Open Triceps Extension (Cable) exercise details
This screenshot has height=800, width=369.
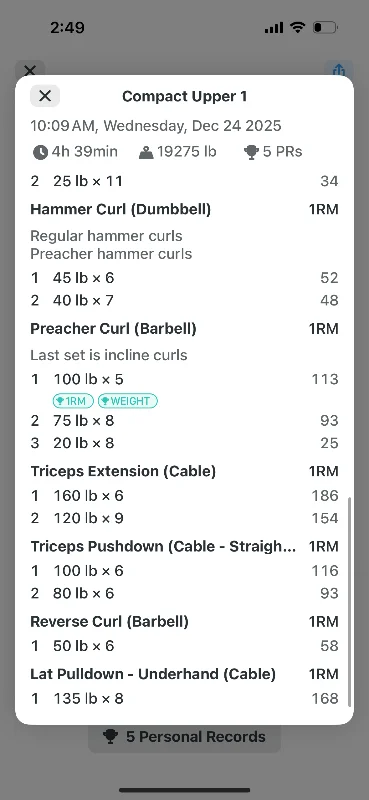click(x=123, y=471)
